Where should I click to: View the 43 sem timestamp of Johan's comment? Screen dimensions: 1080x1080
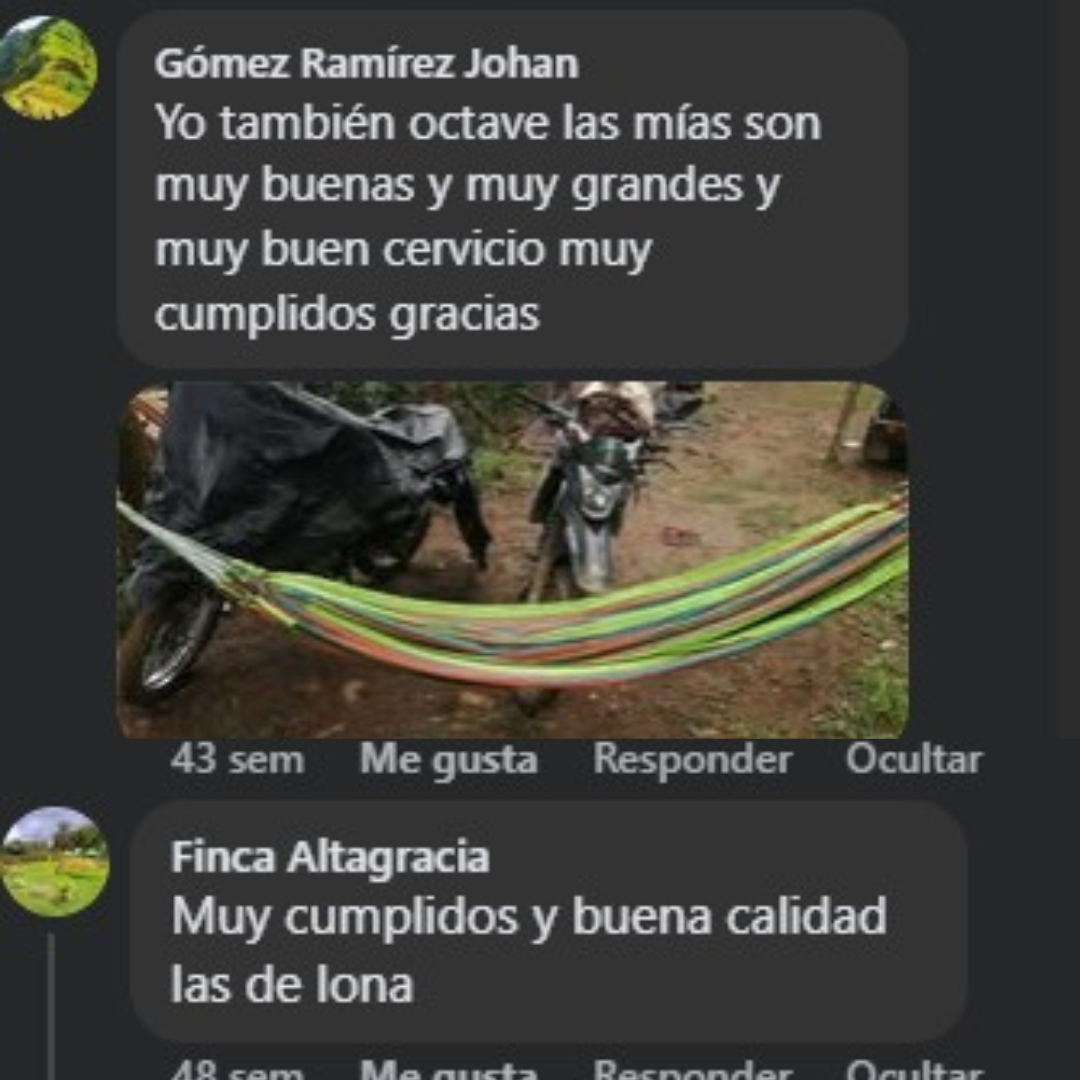coord(237,760)
